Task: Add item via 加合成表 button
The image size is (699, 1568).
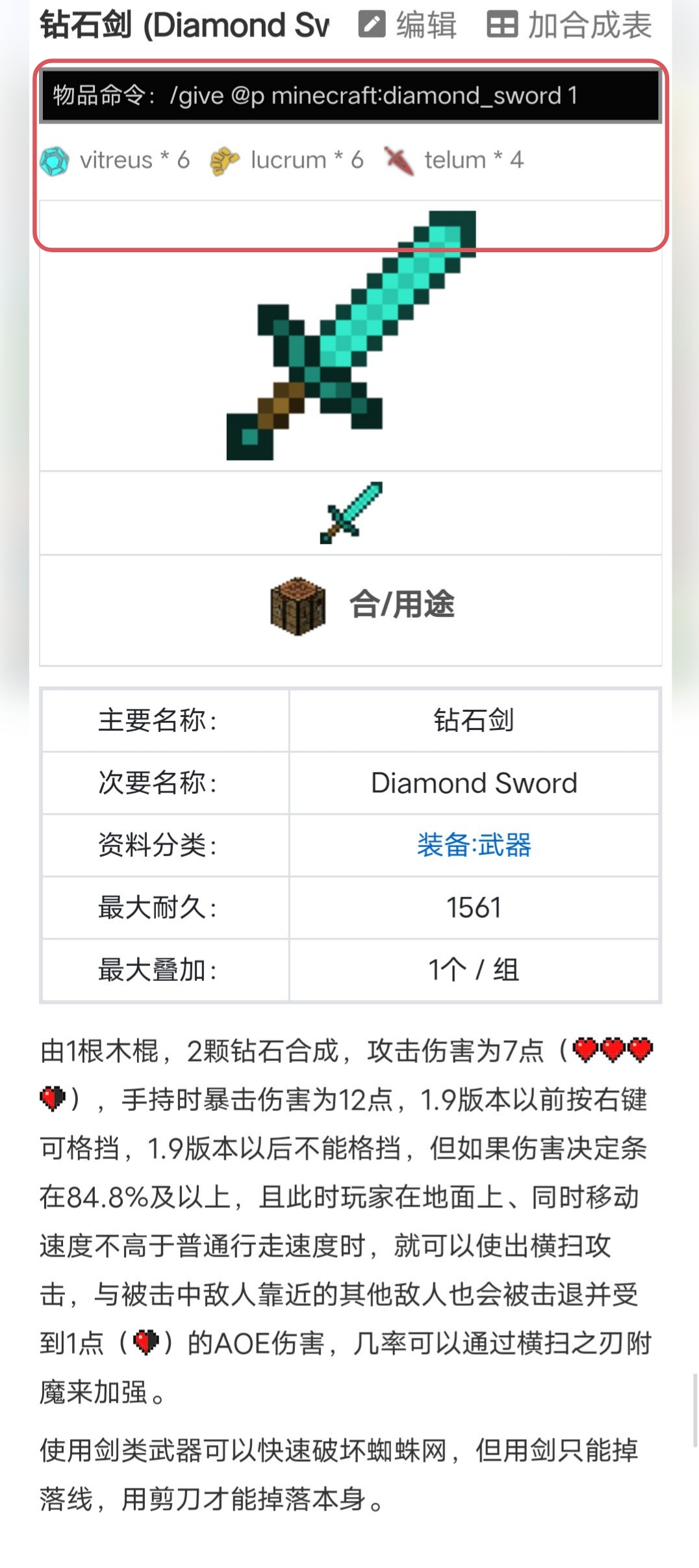Action: (x=569, y=25)
